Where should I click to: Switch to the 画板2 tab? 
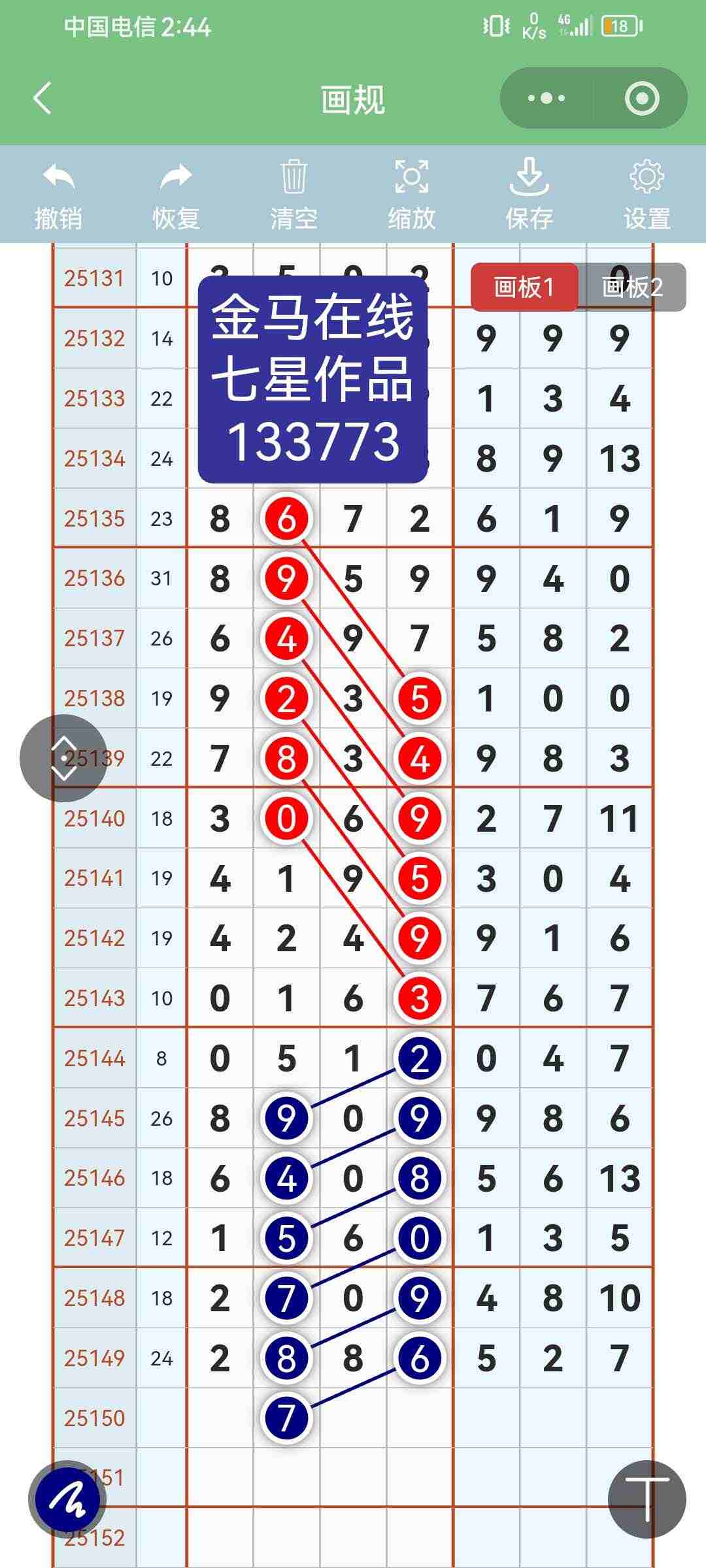pos(631,286)
